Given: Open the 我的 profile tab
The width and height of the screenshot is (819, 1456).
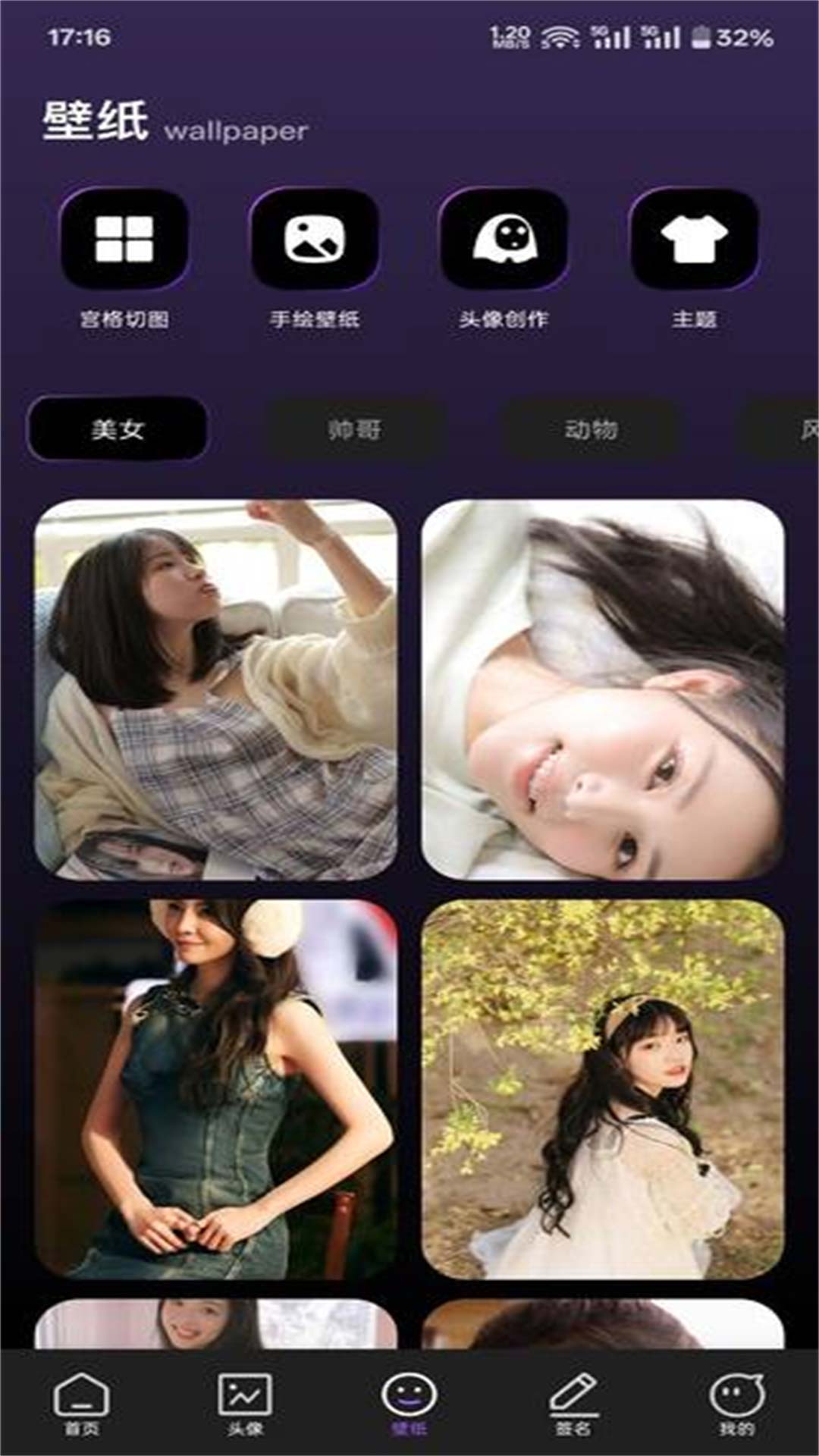Looking at the screenshot, I should [736, 1403].
